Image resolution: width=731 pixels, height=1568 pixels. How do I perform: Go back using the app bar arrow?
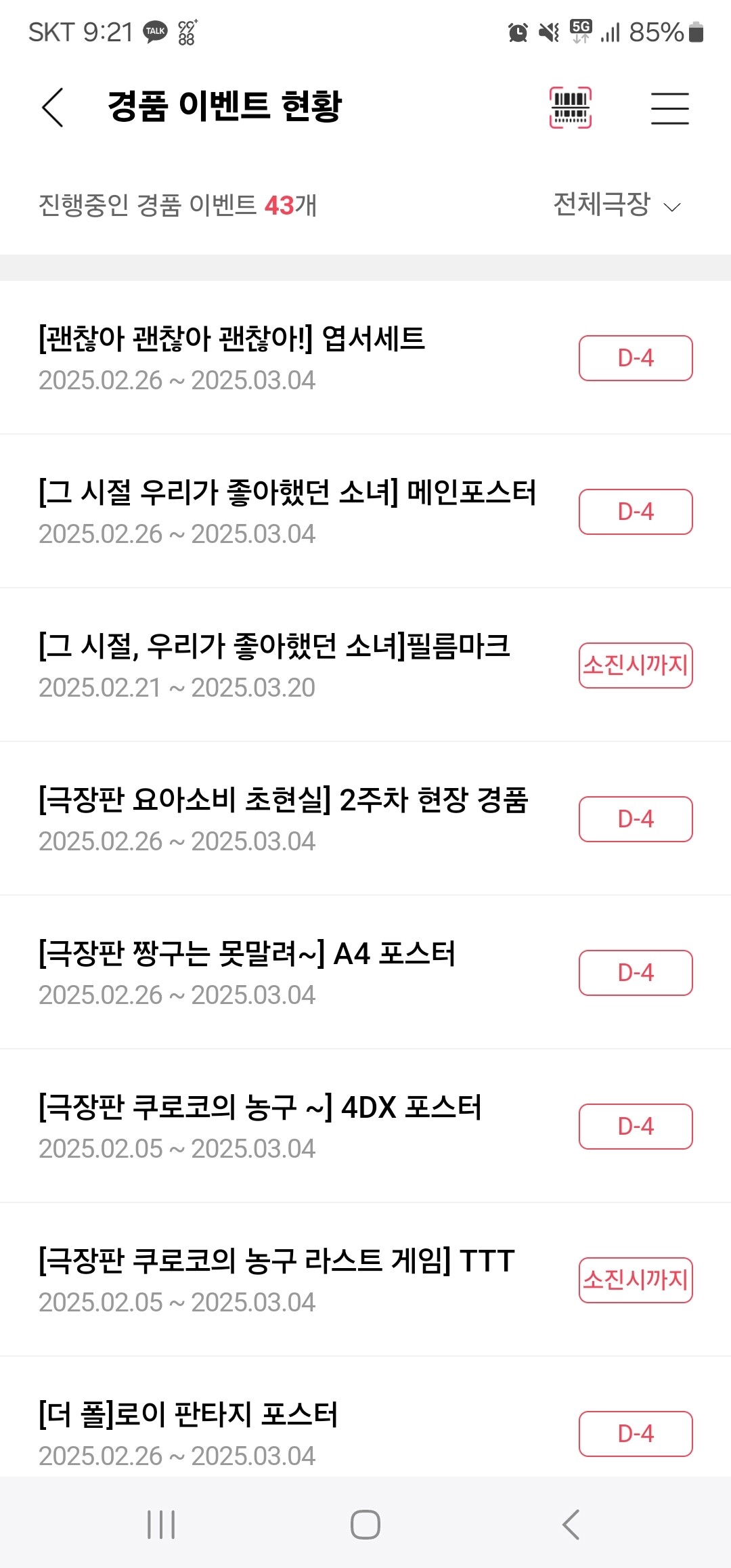53,108
